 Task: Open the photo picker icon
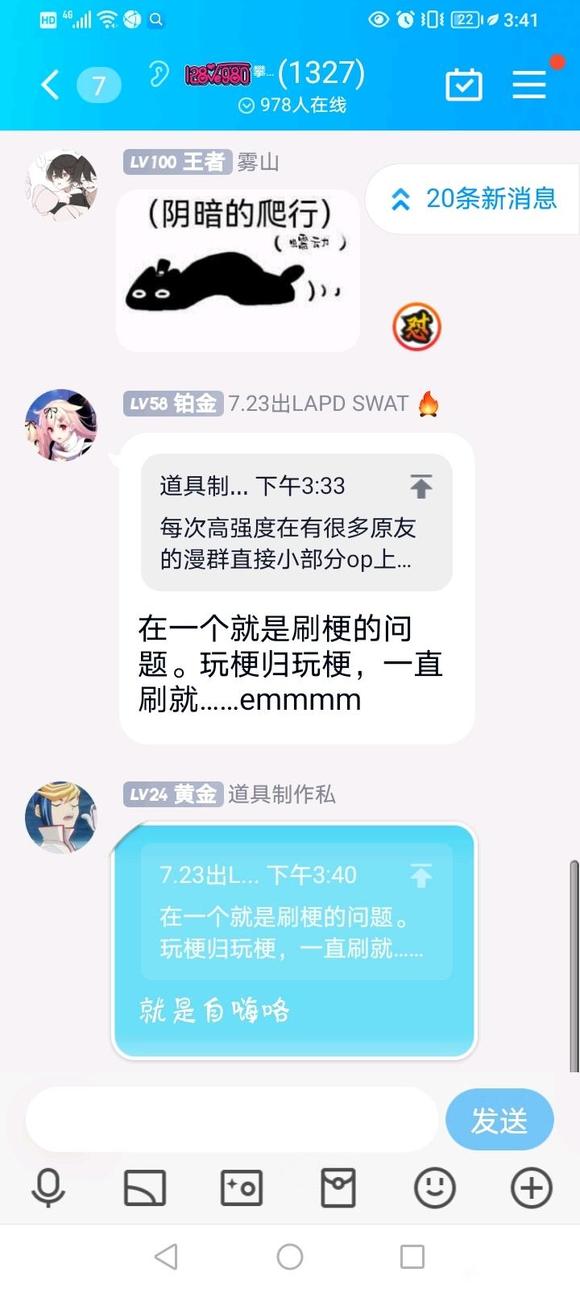point(241,1188)
